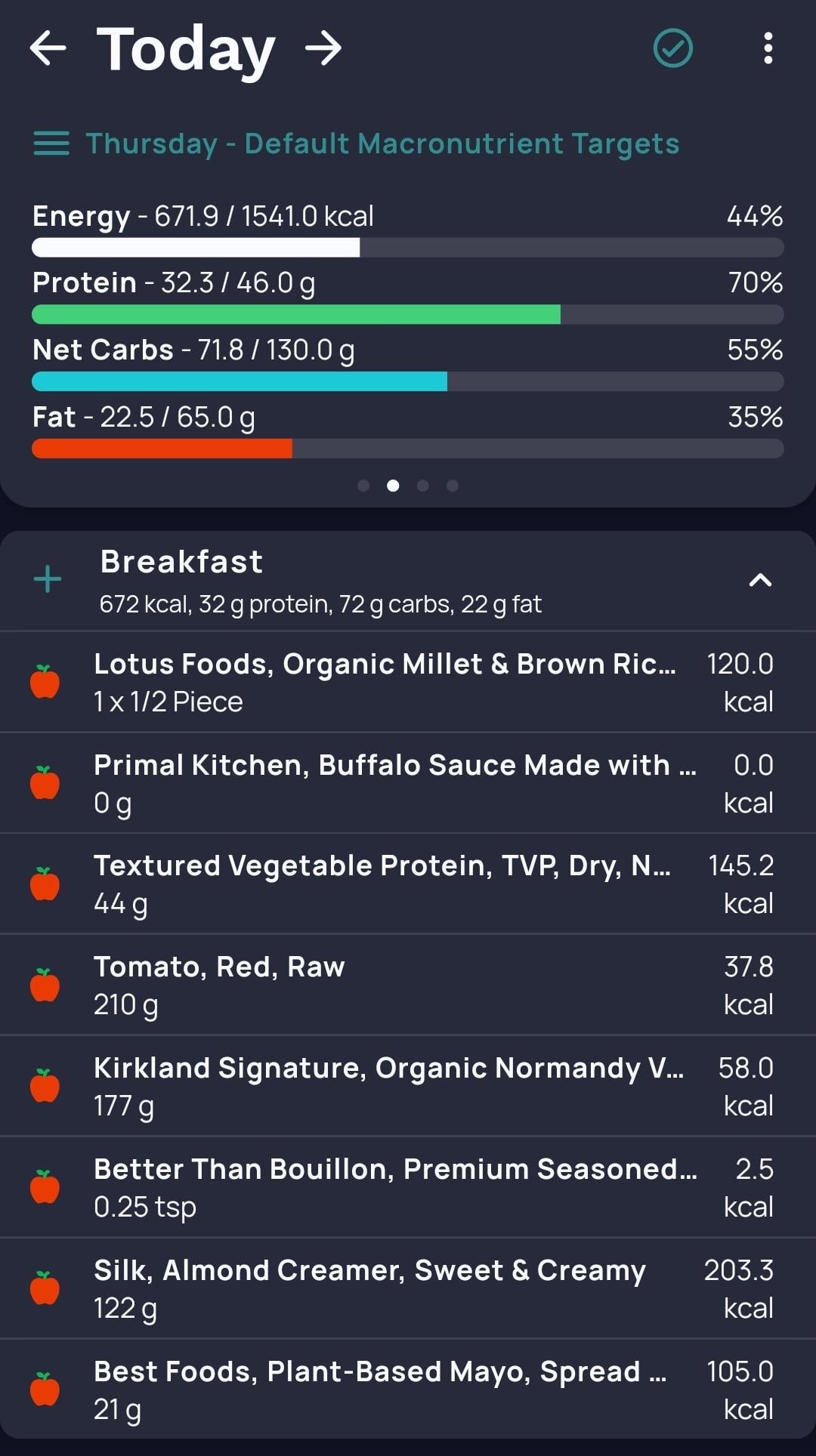The image size is (816, 1456).
Task: Open the three-dot overflow menu
Action: tap(768, 48)
